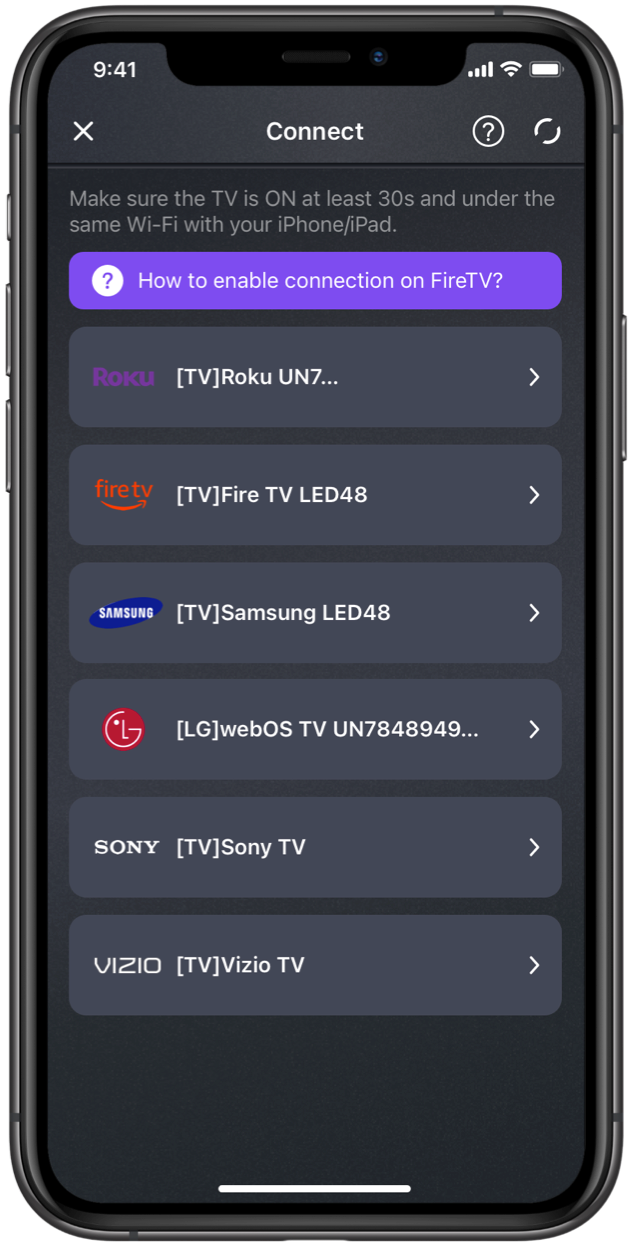Viewport: 634px width, 1246px height.
Task: Choose the Samsung LED48 TV
Action: click(315, 613)
